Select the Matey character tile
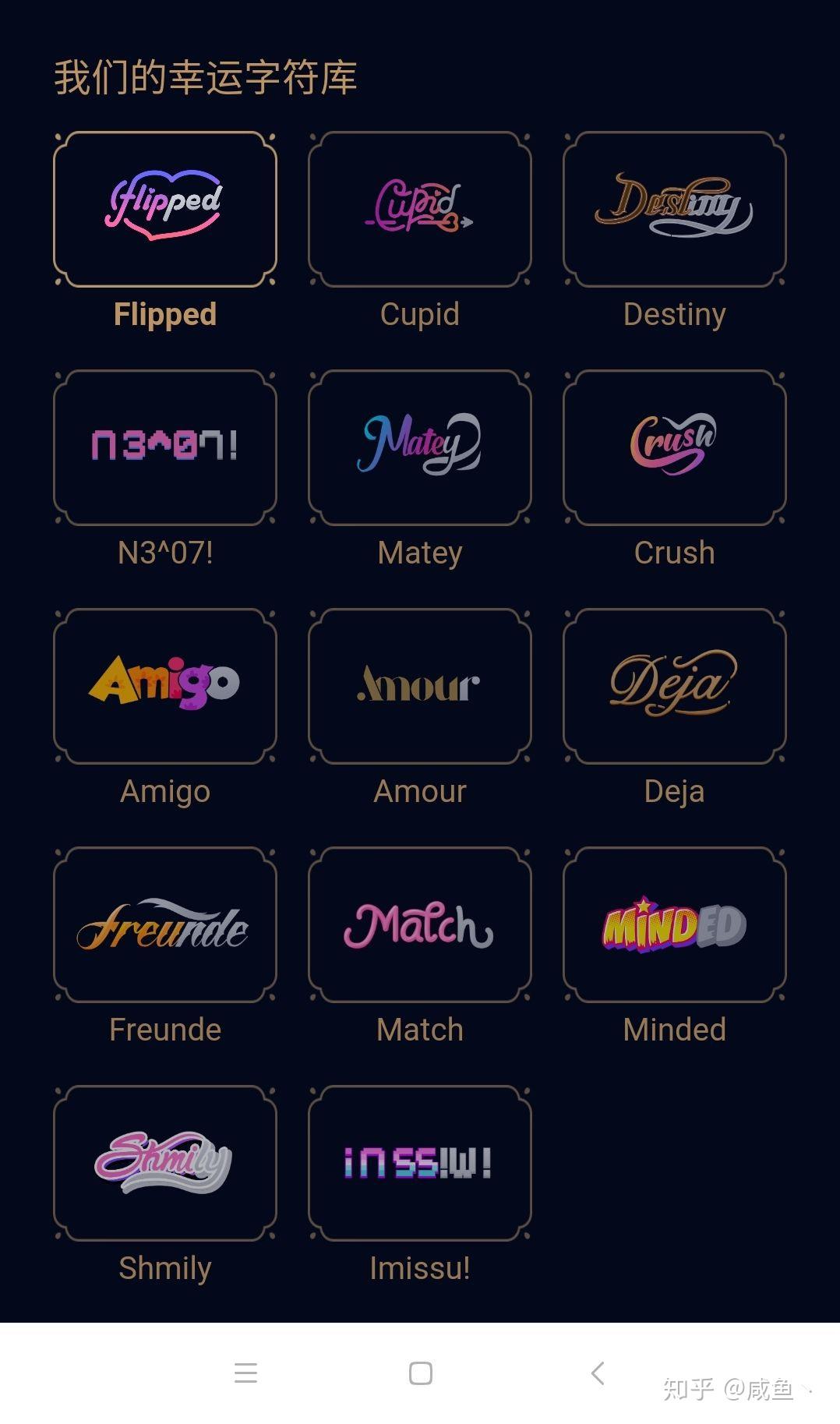Image resolution: width=840 pixels, height=1424 pixels. 420,447
